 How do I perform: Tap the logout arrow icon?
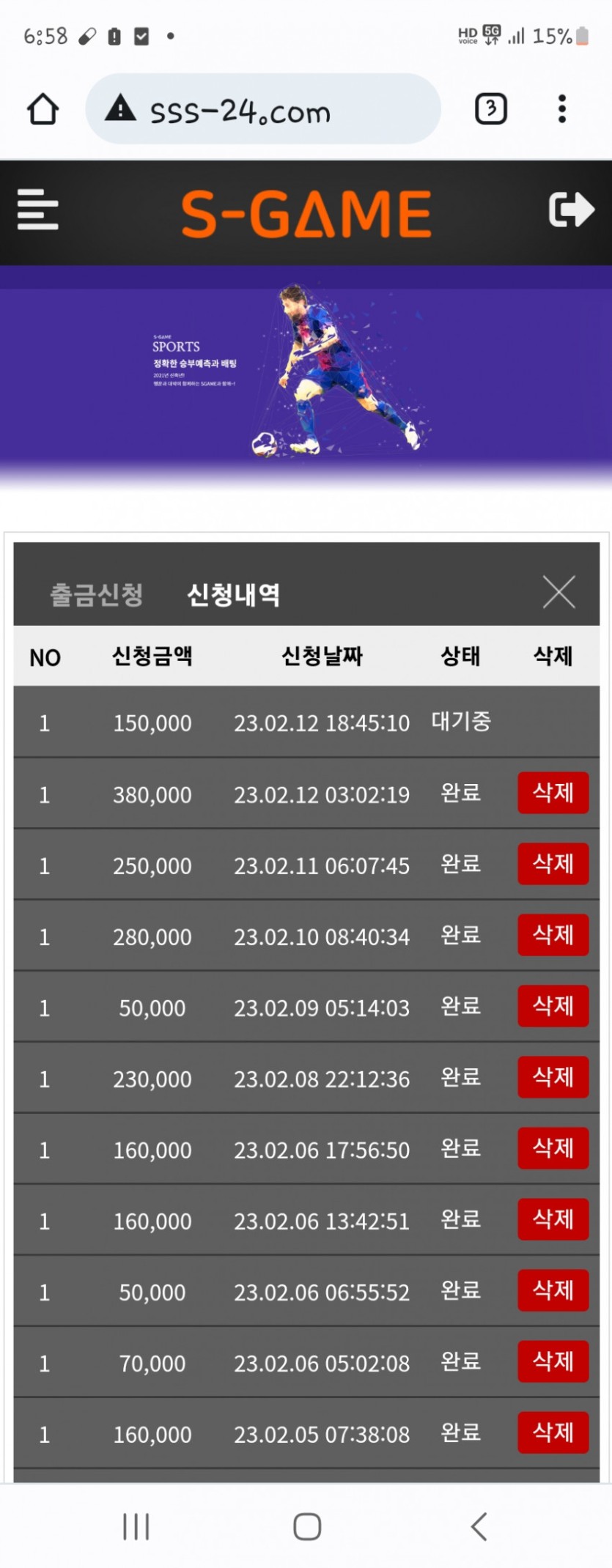coord(571,210)
